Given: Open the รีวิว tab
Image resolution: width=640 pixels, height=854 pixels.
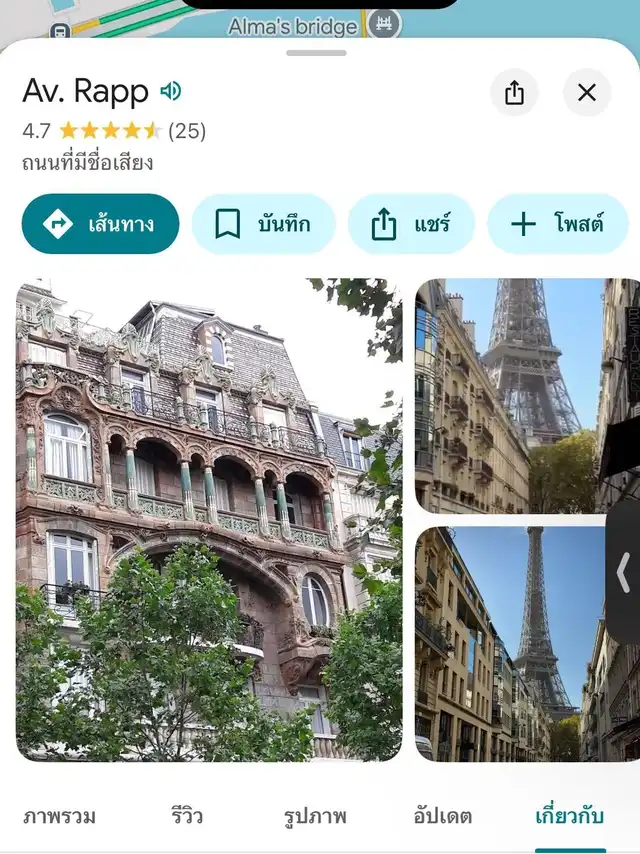Looking at the screenshot, I should pos(186,816).
